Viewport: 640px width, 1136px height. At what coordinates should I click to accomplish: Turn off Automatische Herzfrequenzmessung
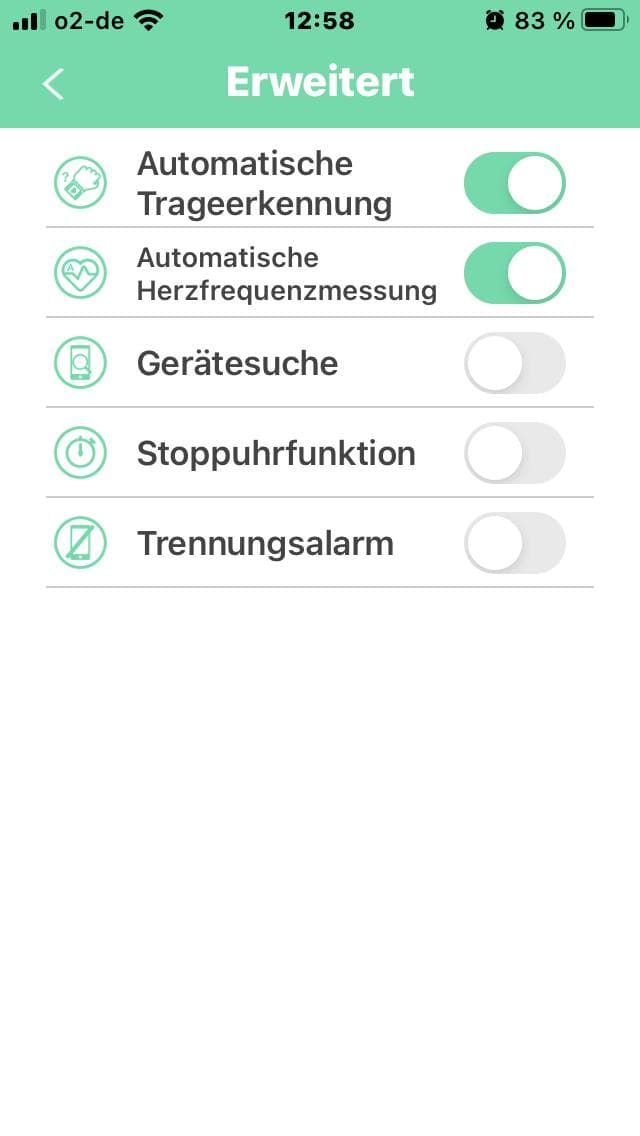pos(515,272)
